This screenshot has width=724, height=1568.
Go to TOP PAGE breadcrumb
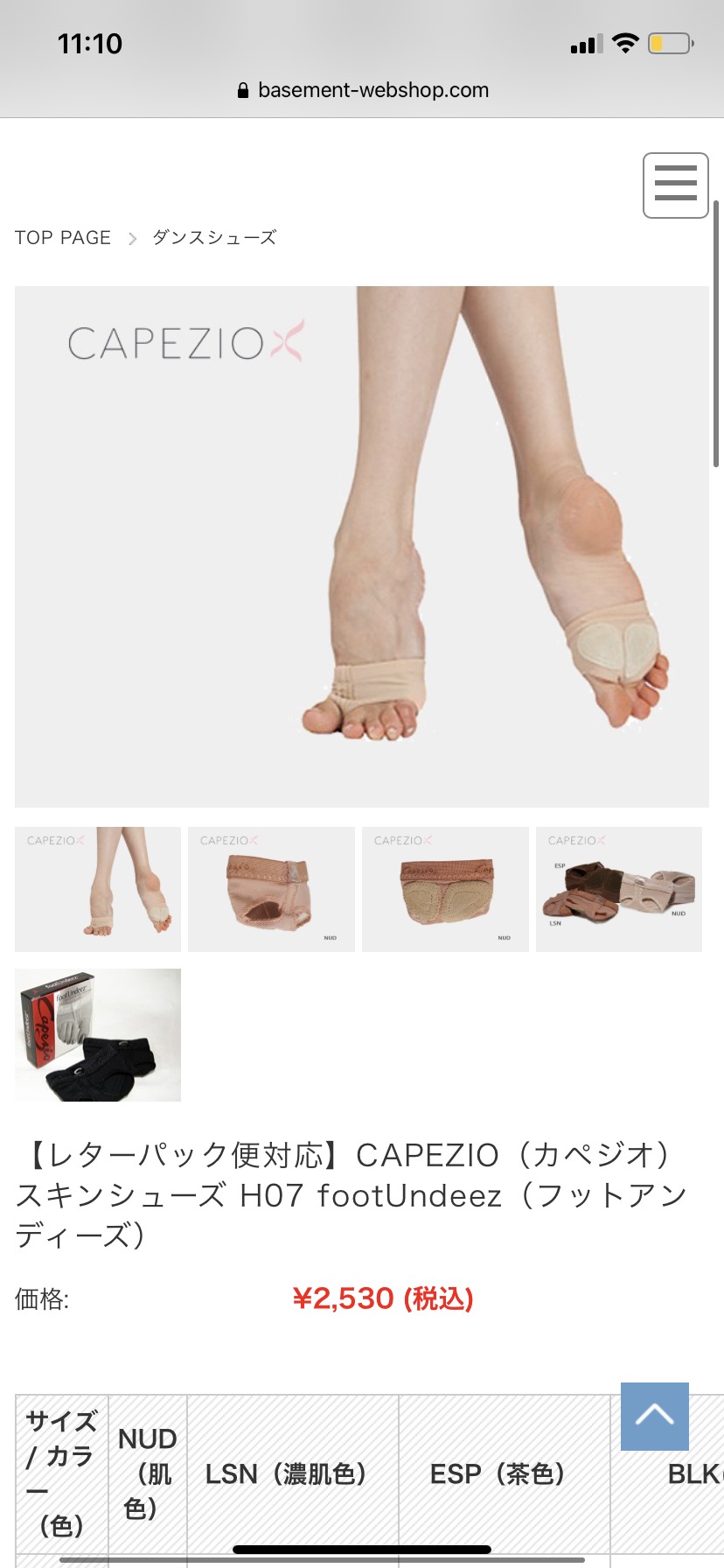point(63,238)
